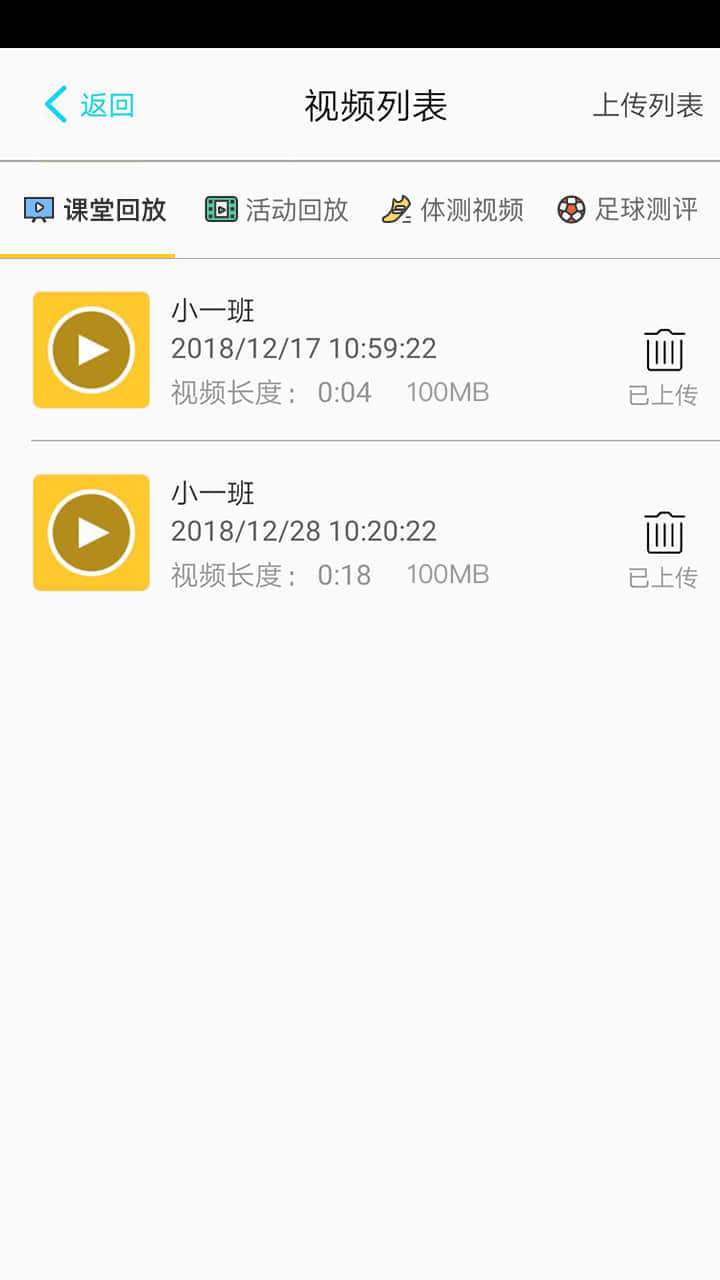
Task: Tap the back arrow chevron icon
Action: (55, 104)
